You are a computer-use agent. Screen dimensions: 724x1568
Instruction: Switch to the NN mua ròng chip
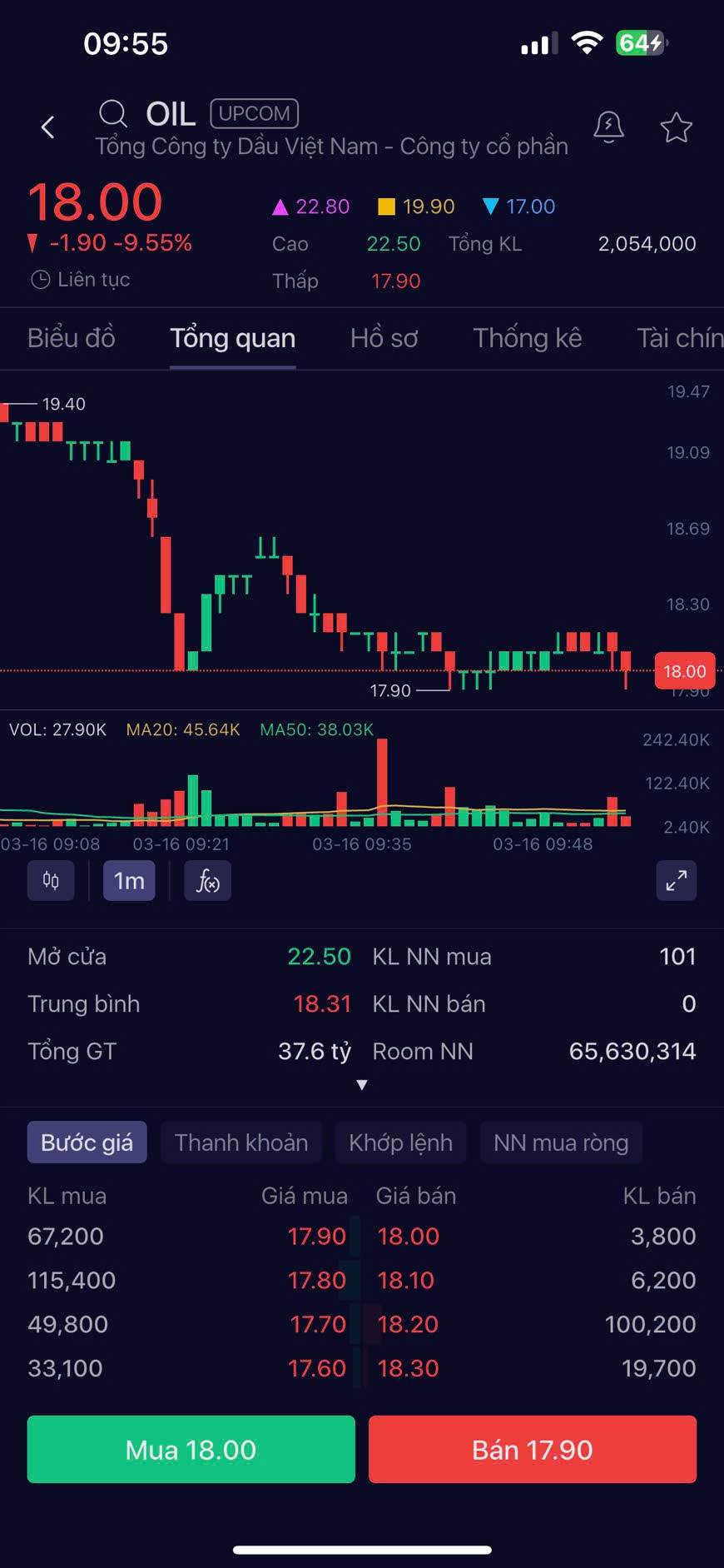coord(561,1142)
